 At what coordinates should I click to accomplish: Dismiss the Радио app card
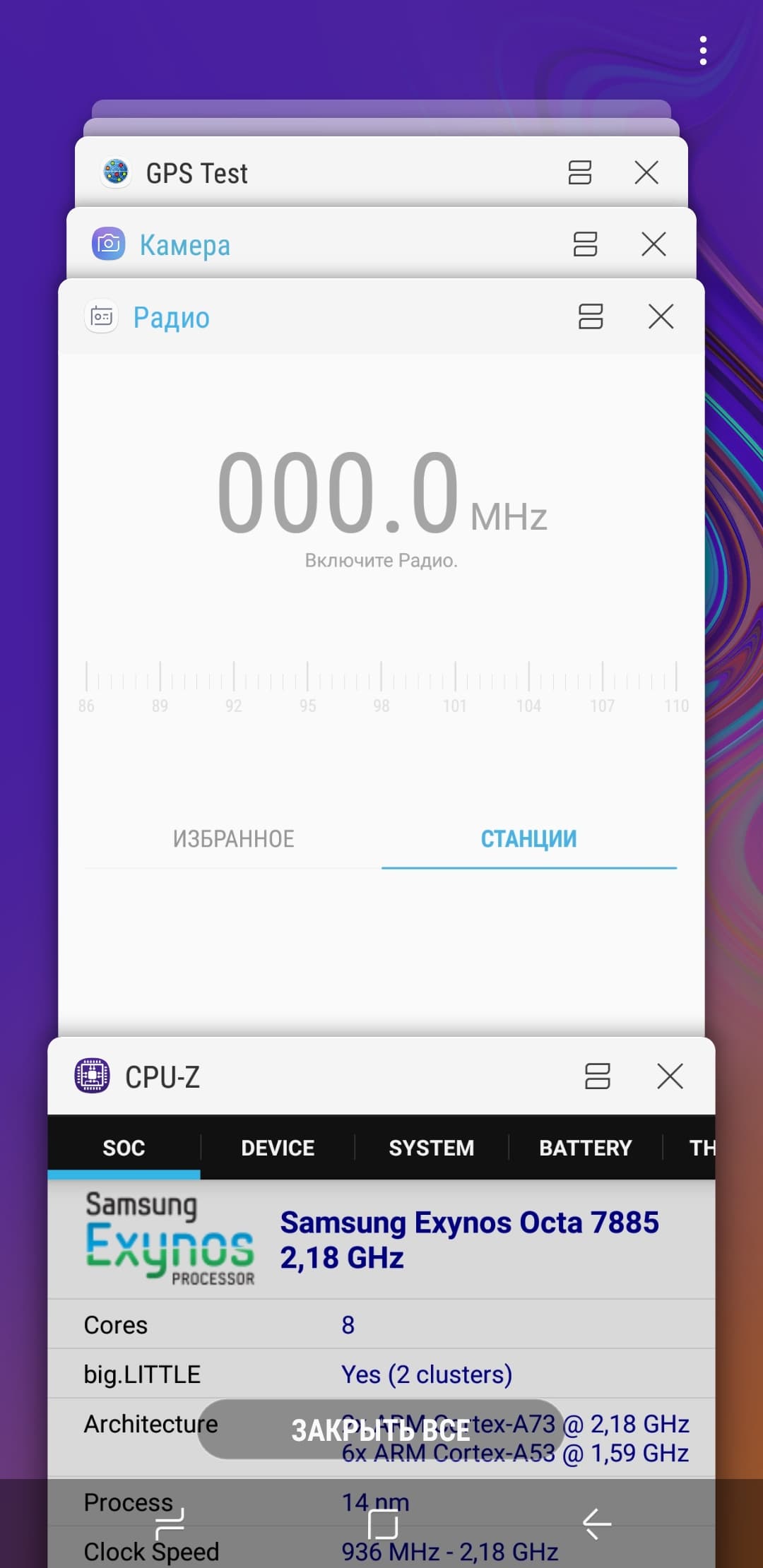[661, 316]
